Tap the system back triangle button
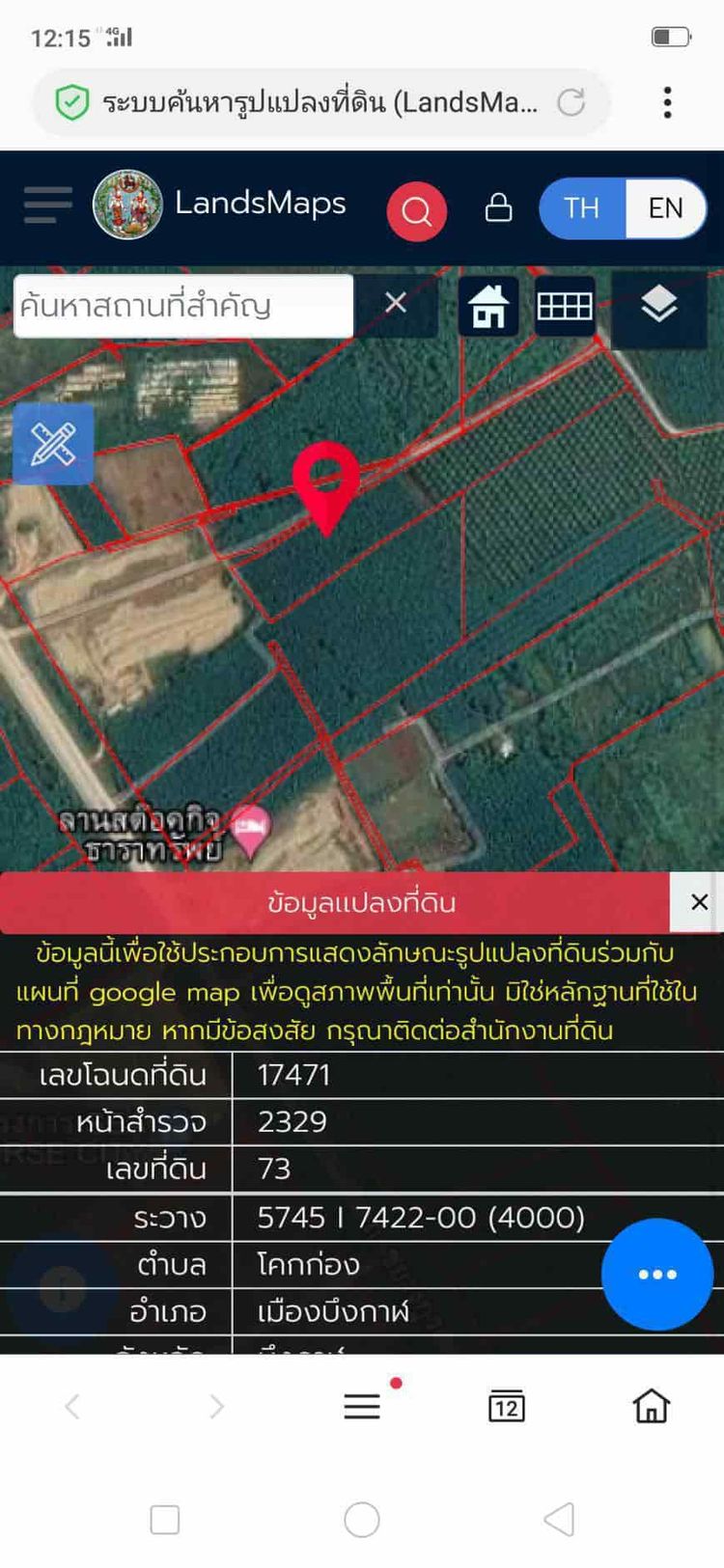 (x=560, y=1520)
